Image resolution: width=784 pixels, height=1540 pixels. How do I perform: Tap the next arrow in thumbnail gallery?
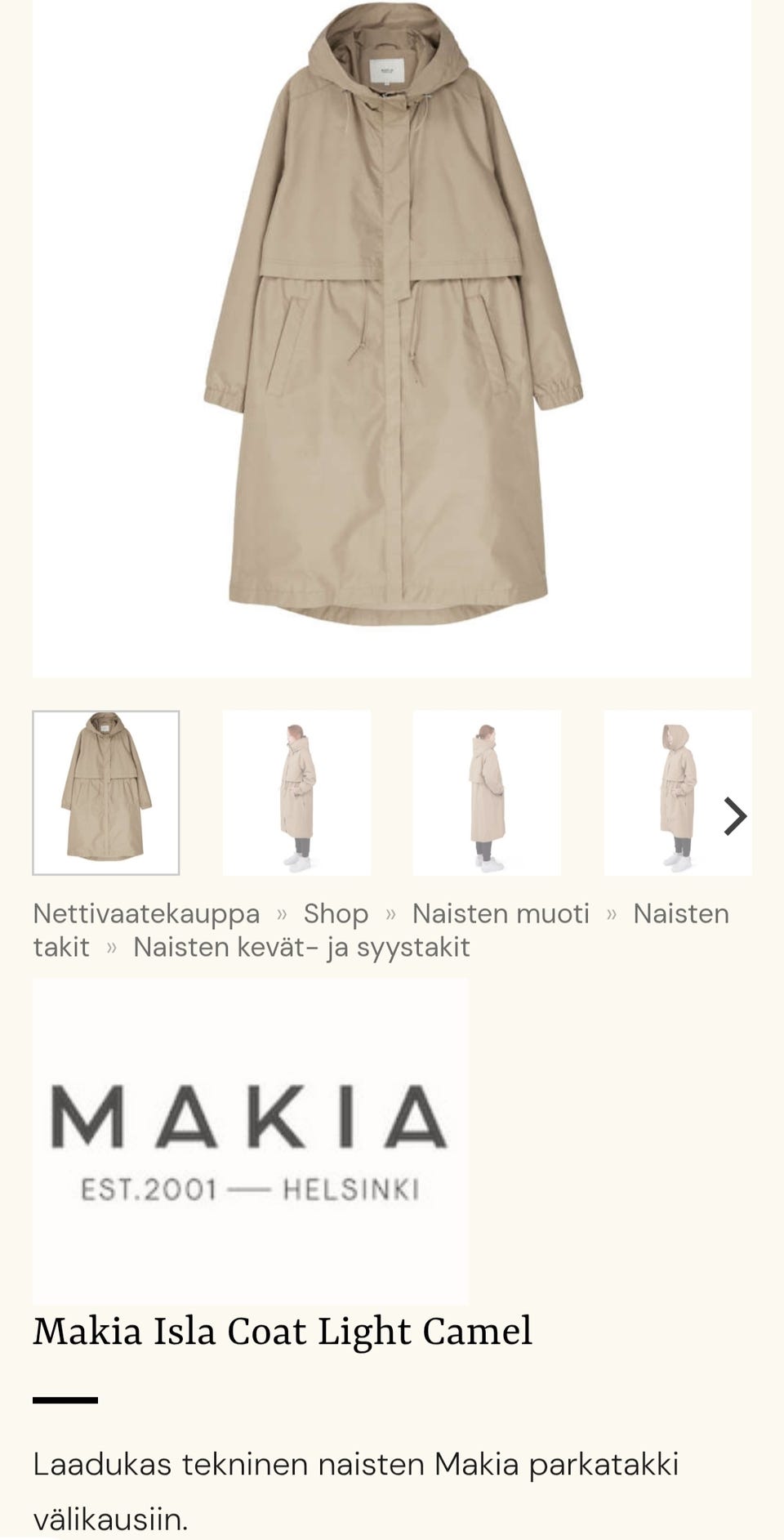point(735,816)
